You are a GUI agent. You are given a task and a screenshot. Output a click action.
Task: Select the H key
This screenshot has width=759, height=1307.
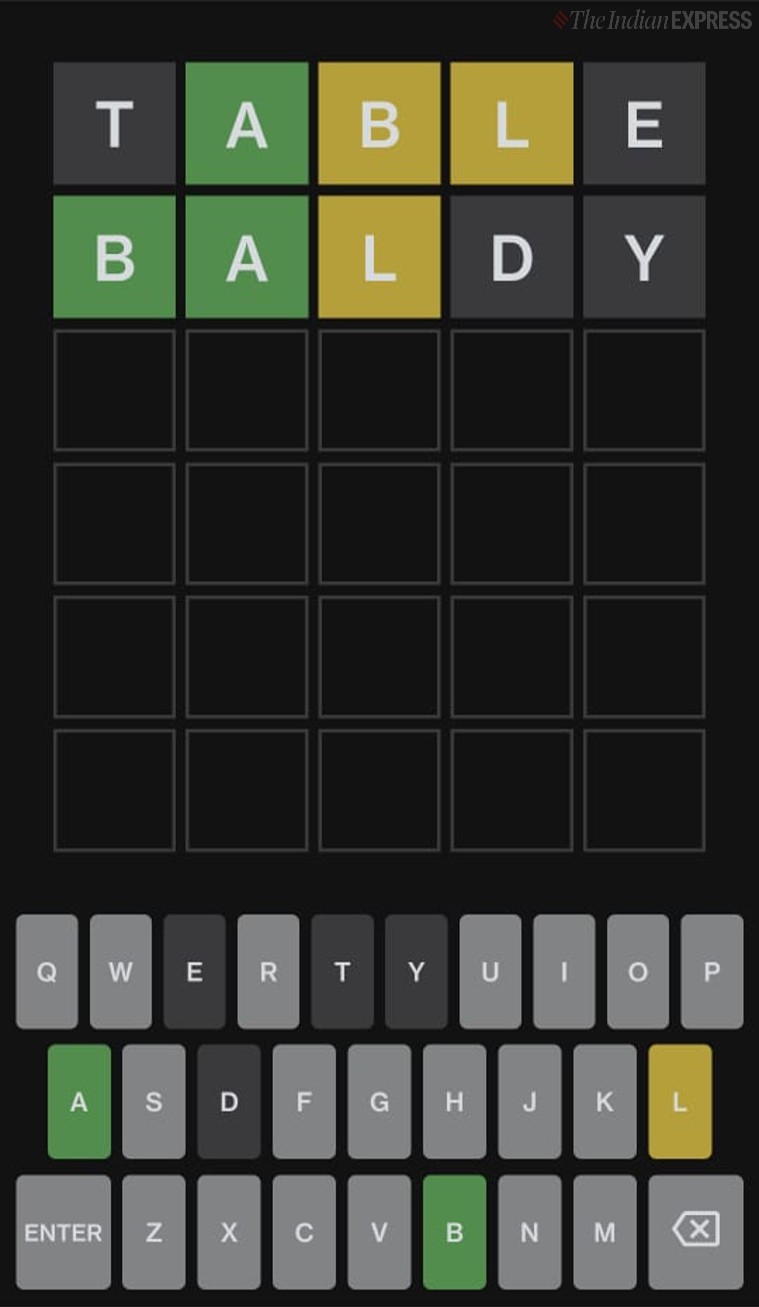(x=454, y=1102)
